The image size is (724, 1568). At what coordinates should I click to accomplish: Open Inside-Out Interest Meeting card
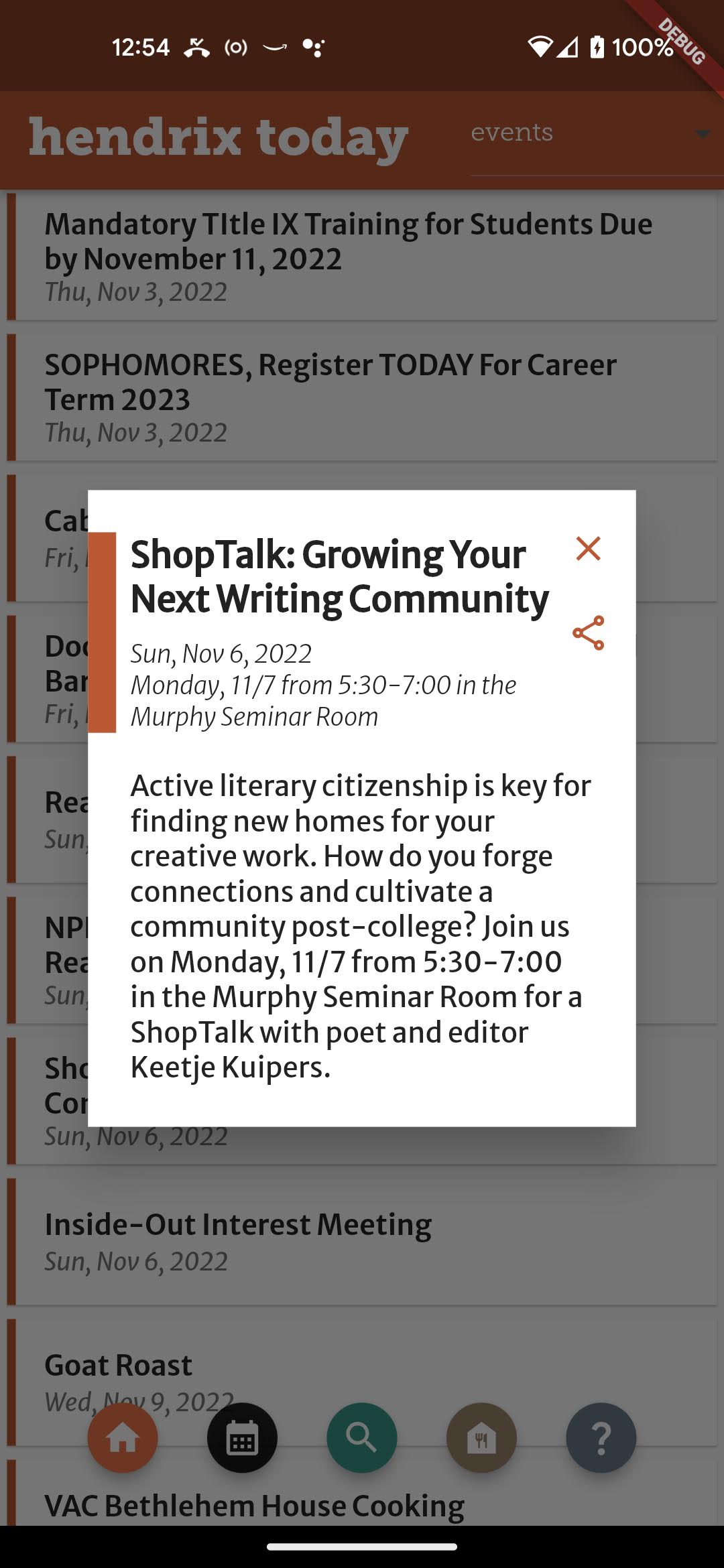tap(362, 1242)
